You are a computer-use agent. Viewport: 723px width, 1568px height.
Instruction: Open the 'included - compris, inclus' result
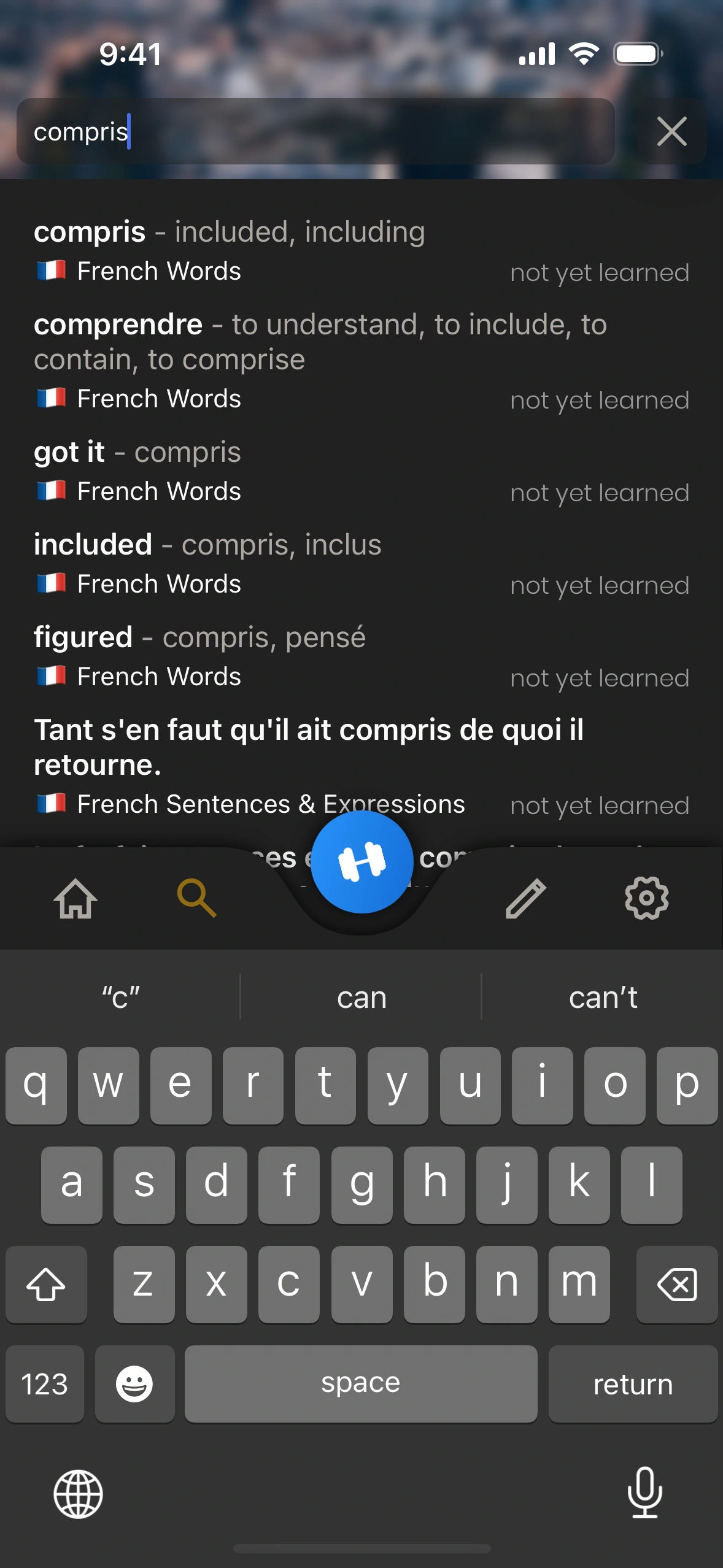pyautogui.click(x=361, y=564)
